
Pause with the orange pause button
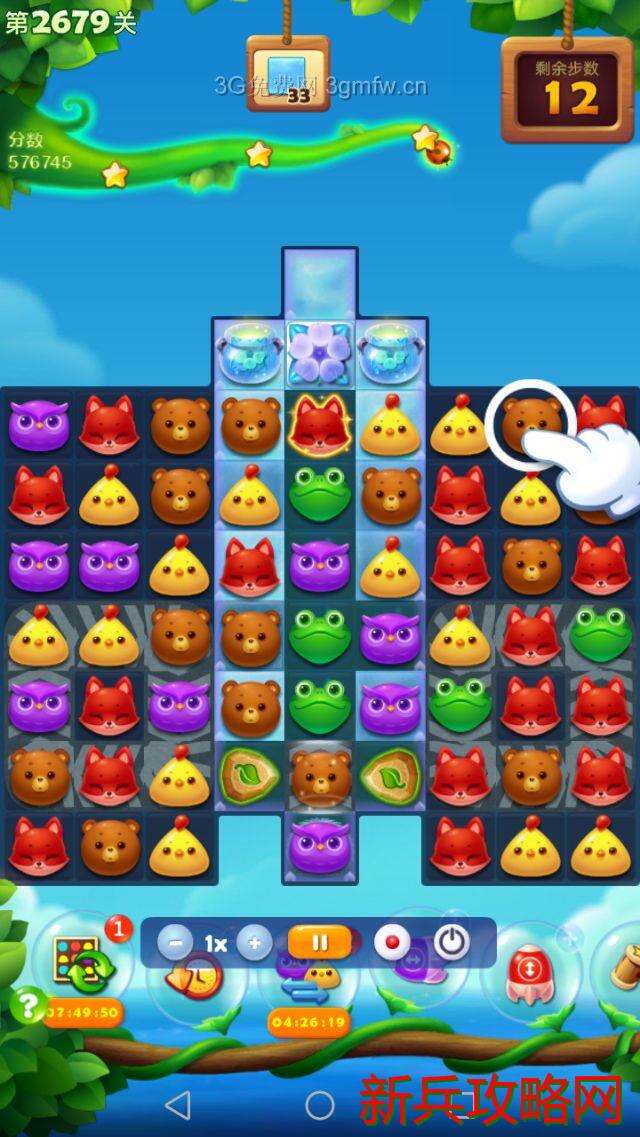(320, 942)
